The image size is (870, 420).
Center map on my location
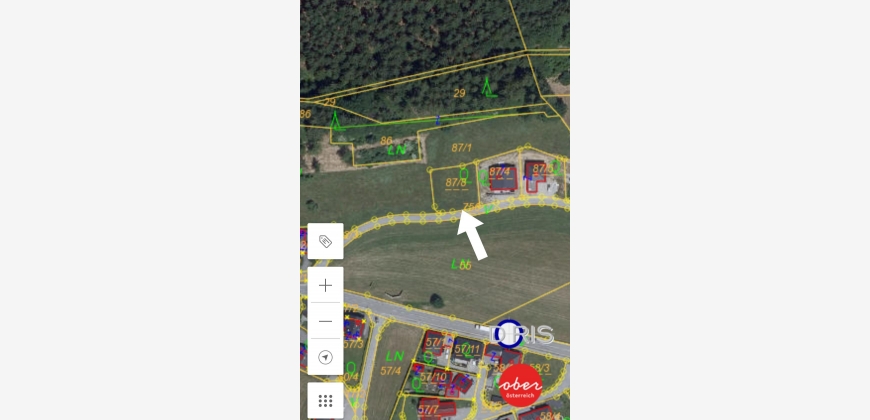325,357
